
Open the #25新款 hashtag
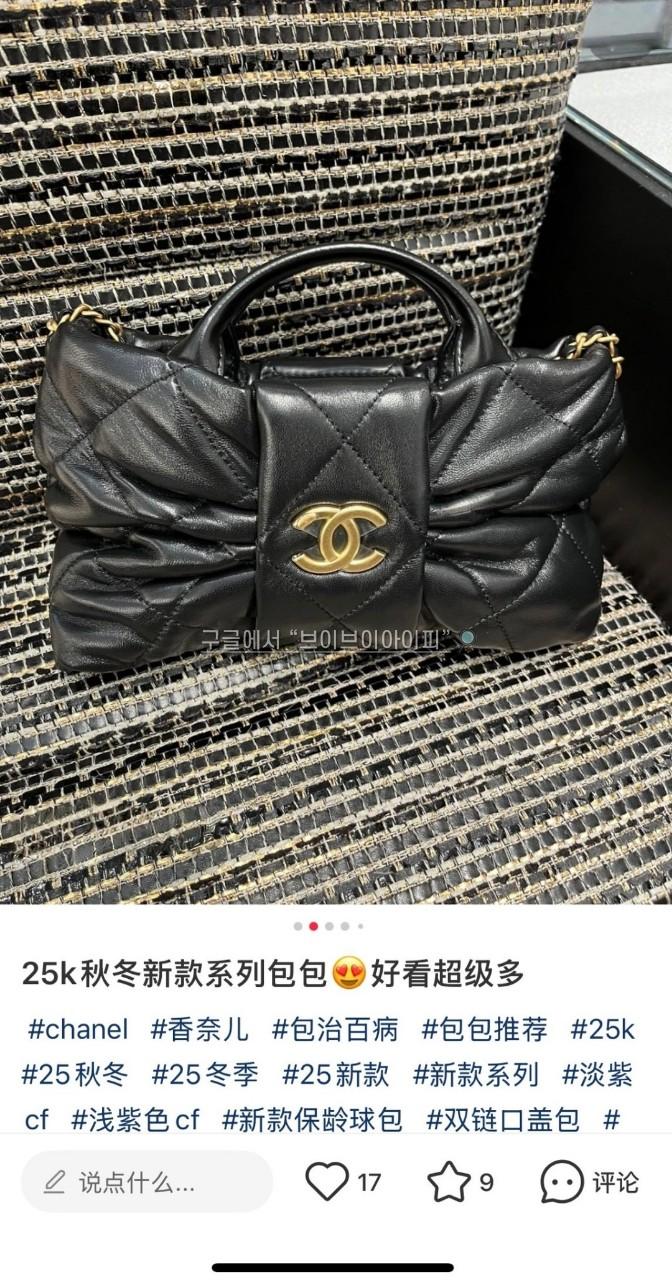tap(335, 1075)
